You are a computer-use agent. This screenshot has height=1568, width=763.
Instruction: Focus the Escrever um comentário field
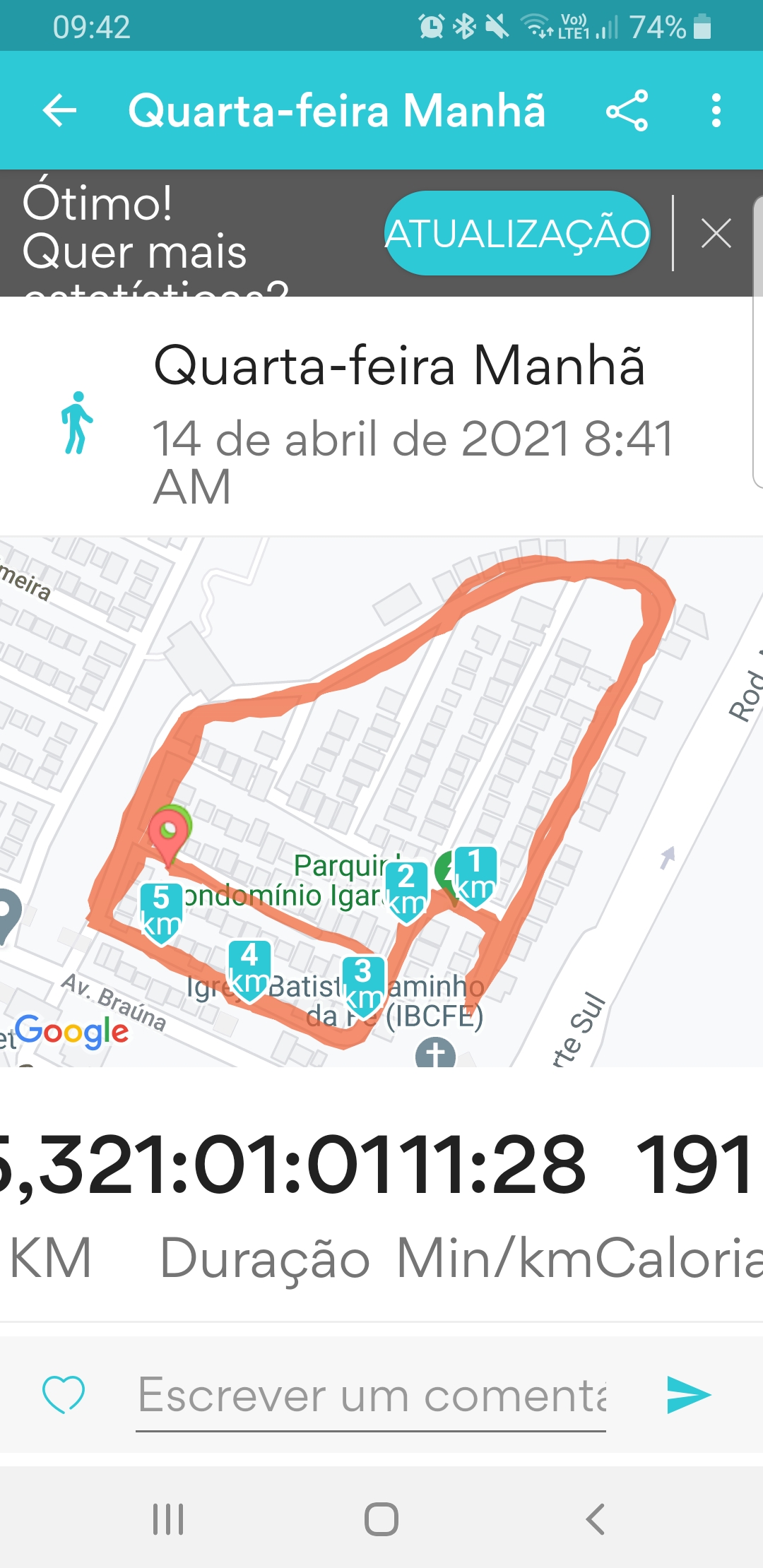pyautogui.click(x=371, y=1396)
